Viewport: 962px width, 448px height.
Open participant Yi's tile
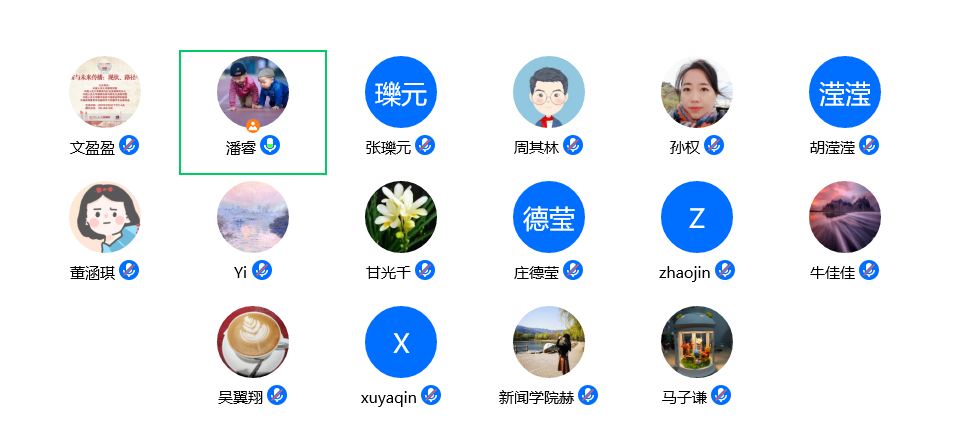[x=253, y=217]
